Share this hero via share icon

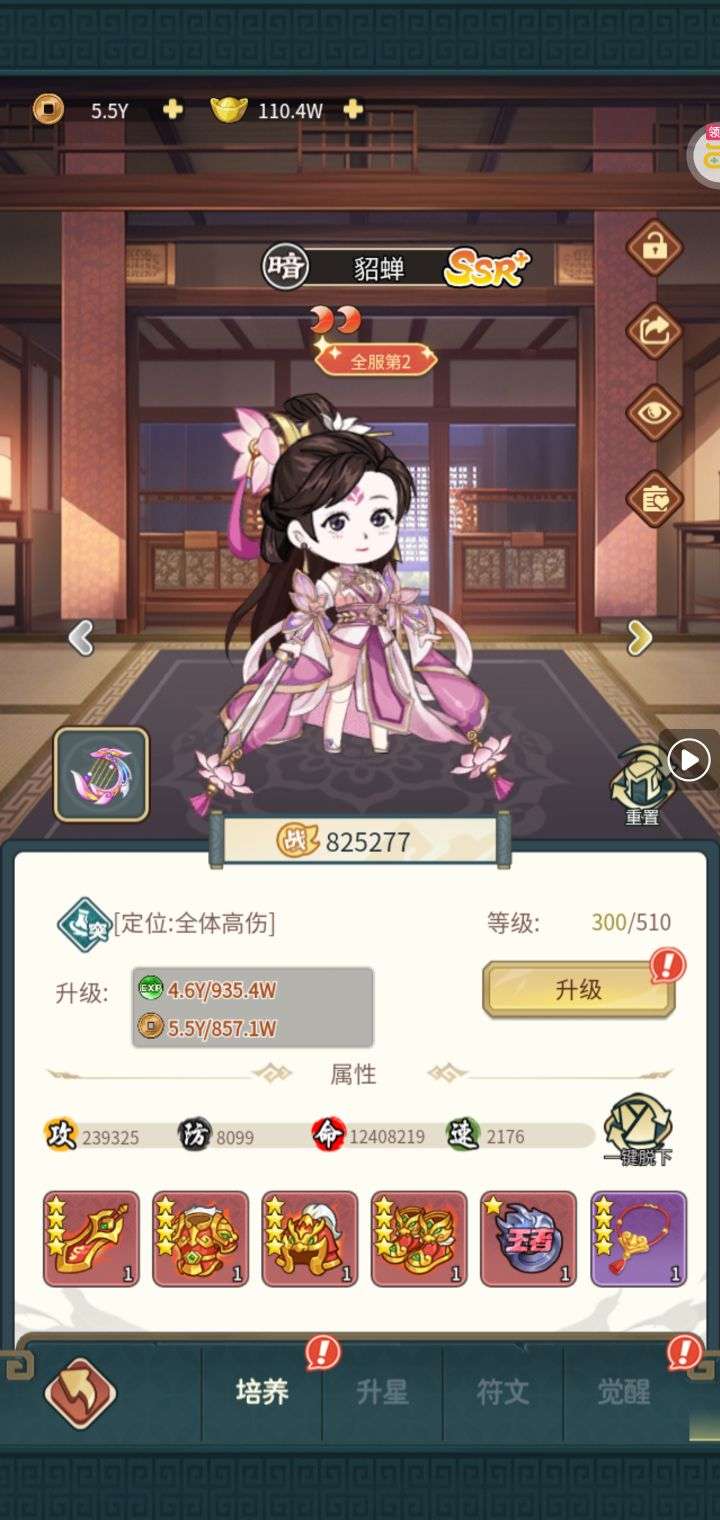(x=654, y=331)
